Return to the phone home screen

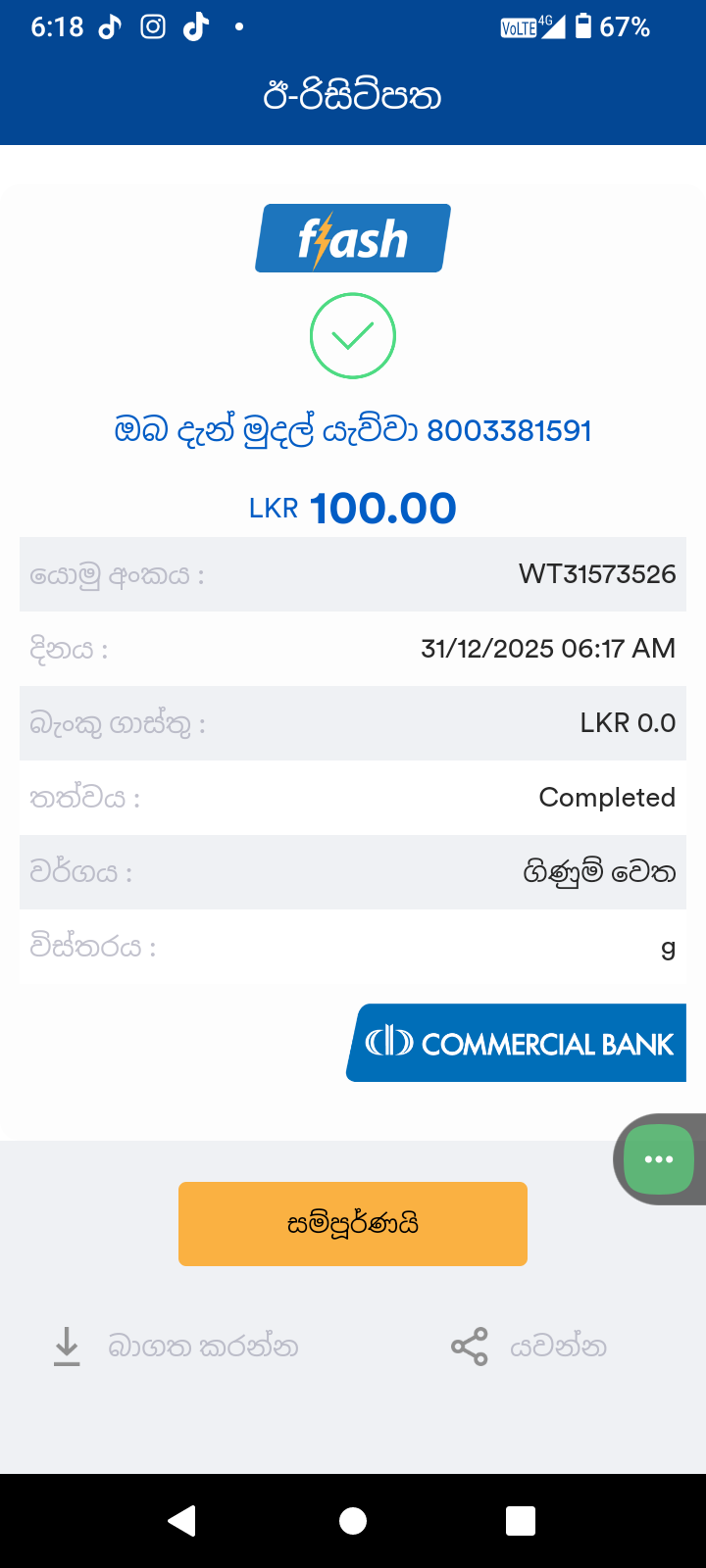point(353,1520)
